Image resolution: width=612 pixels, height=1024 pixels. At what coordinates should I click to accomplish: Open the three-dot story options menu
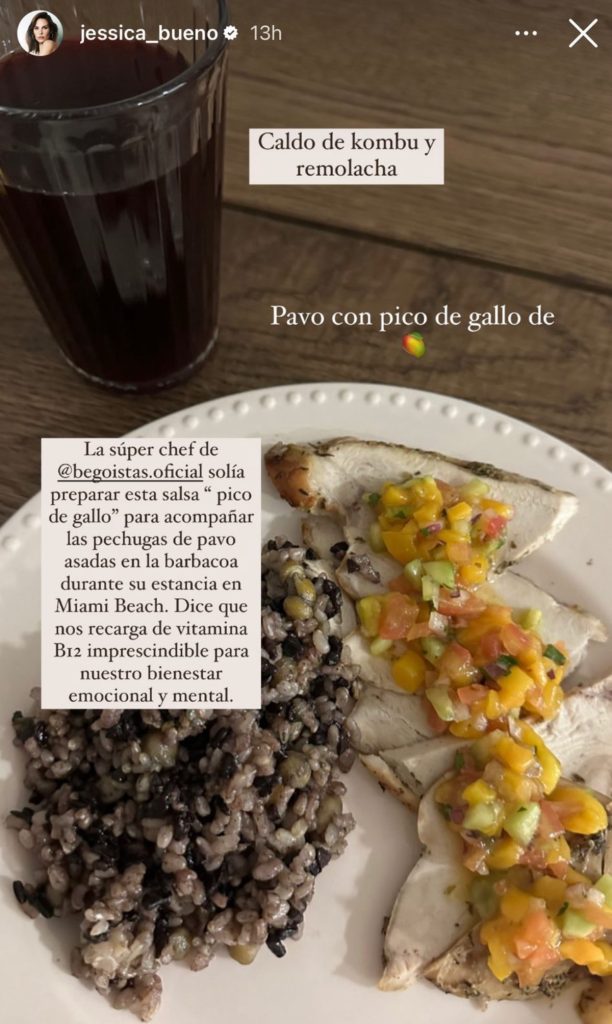tap(526, 33)
